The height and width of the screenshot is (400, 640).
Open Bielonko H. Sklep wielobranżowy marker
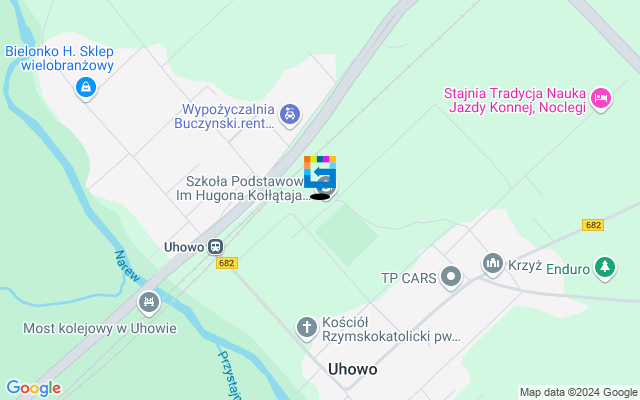(x=86, y=89)
